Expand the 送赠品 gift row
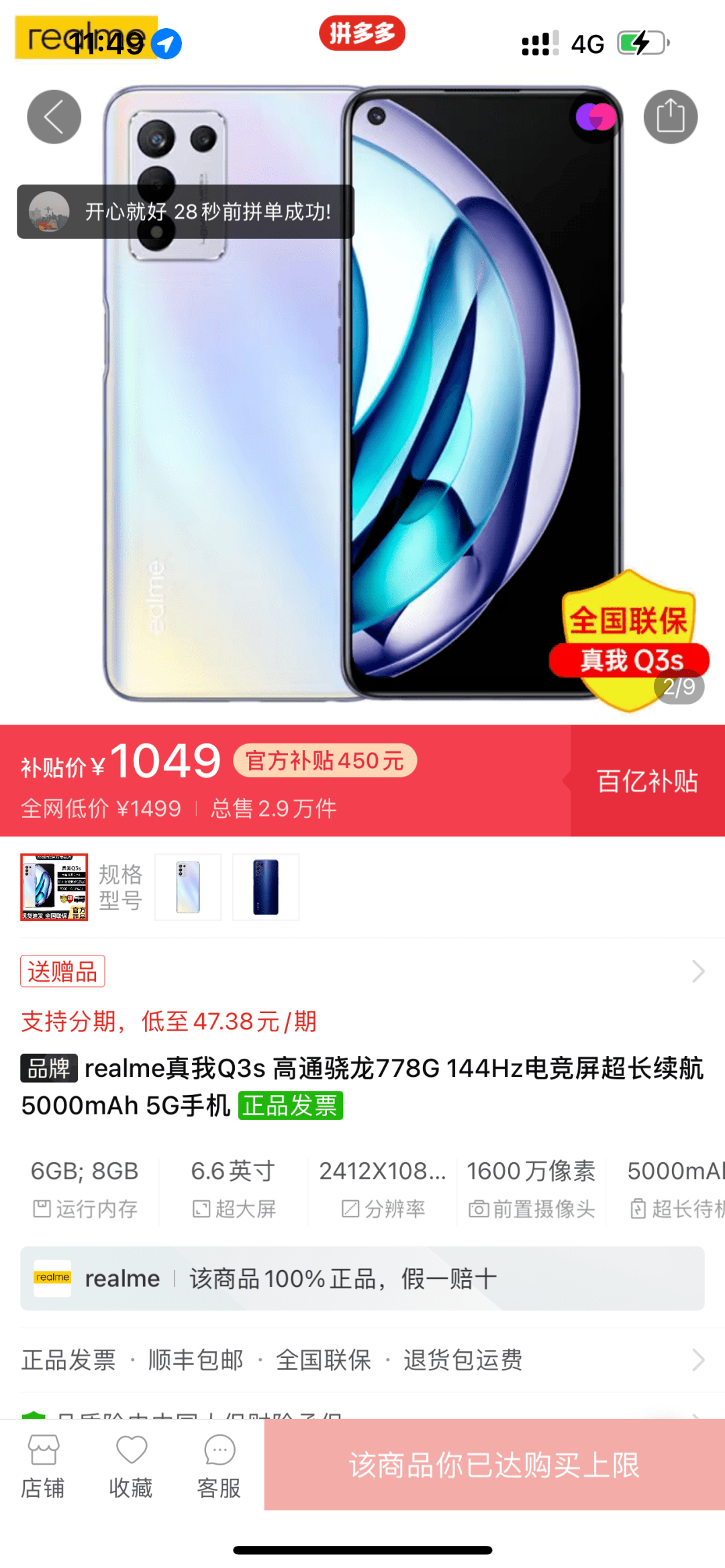Image resolution: width=725 pixels, height=1568 pixels. click(362, 971)
